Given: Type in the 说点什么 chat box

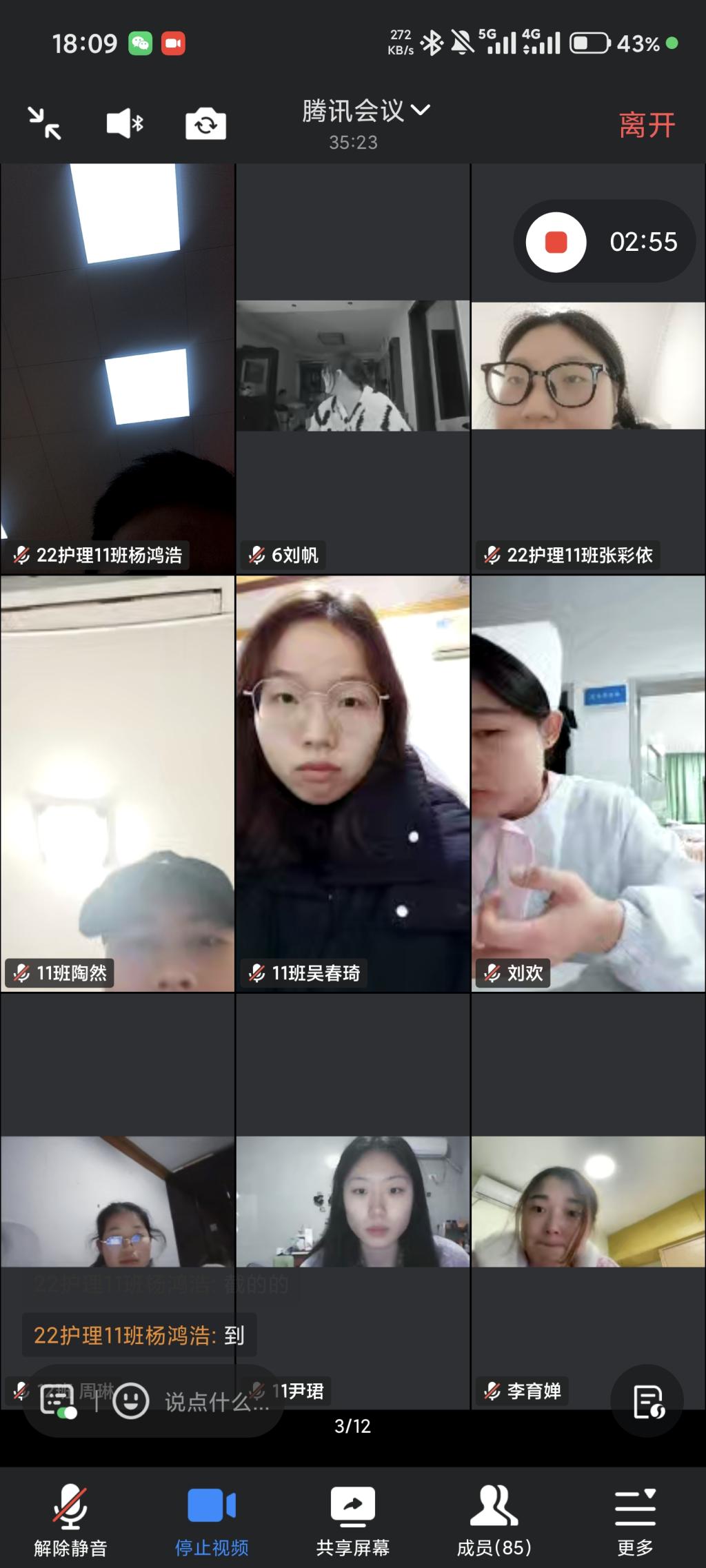Looking at the screenshot, I should (216, 1401).
